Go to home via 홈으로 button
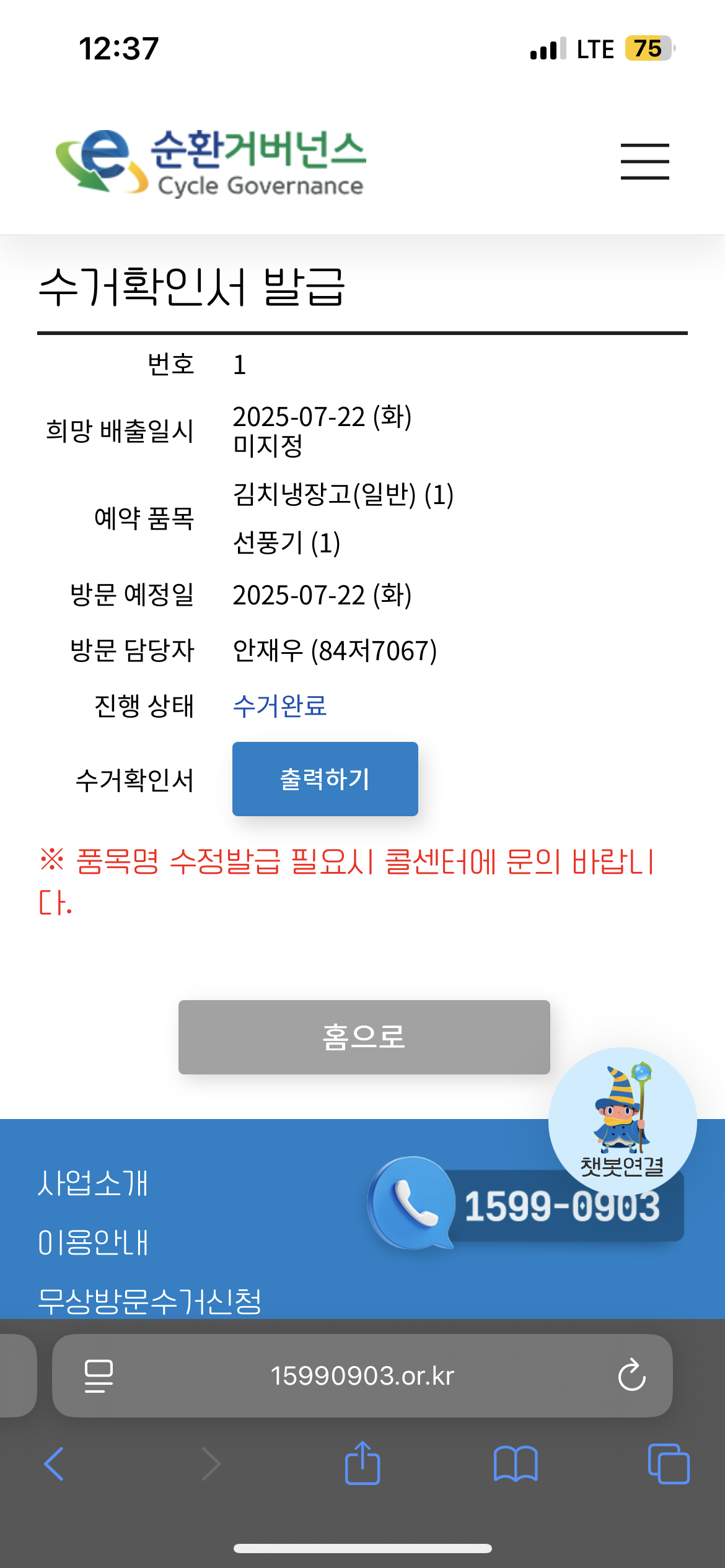 364,1037
